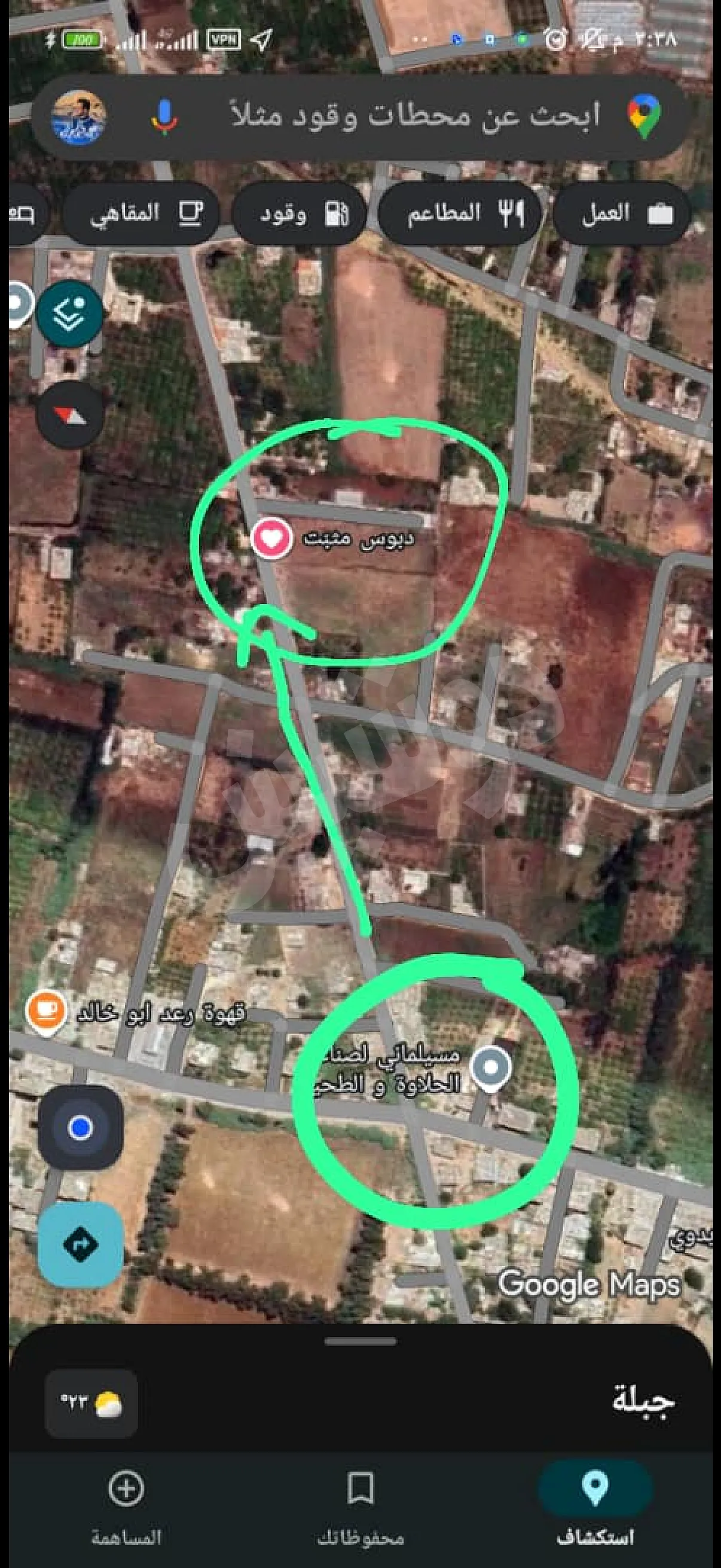Center the map on my location
The height and width of the screenshot is (1568, 721).
pos(80,1128)
